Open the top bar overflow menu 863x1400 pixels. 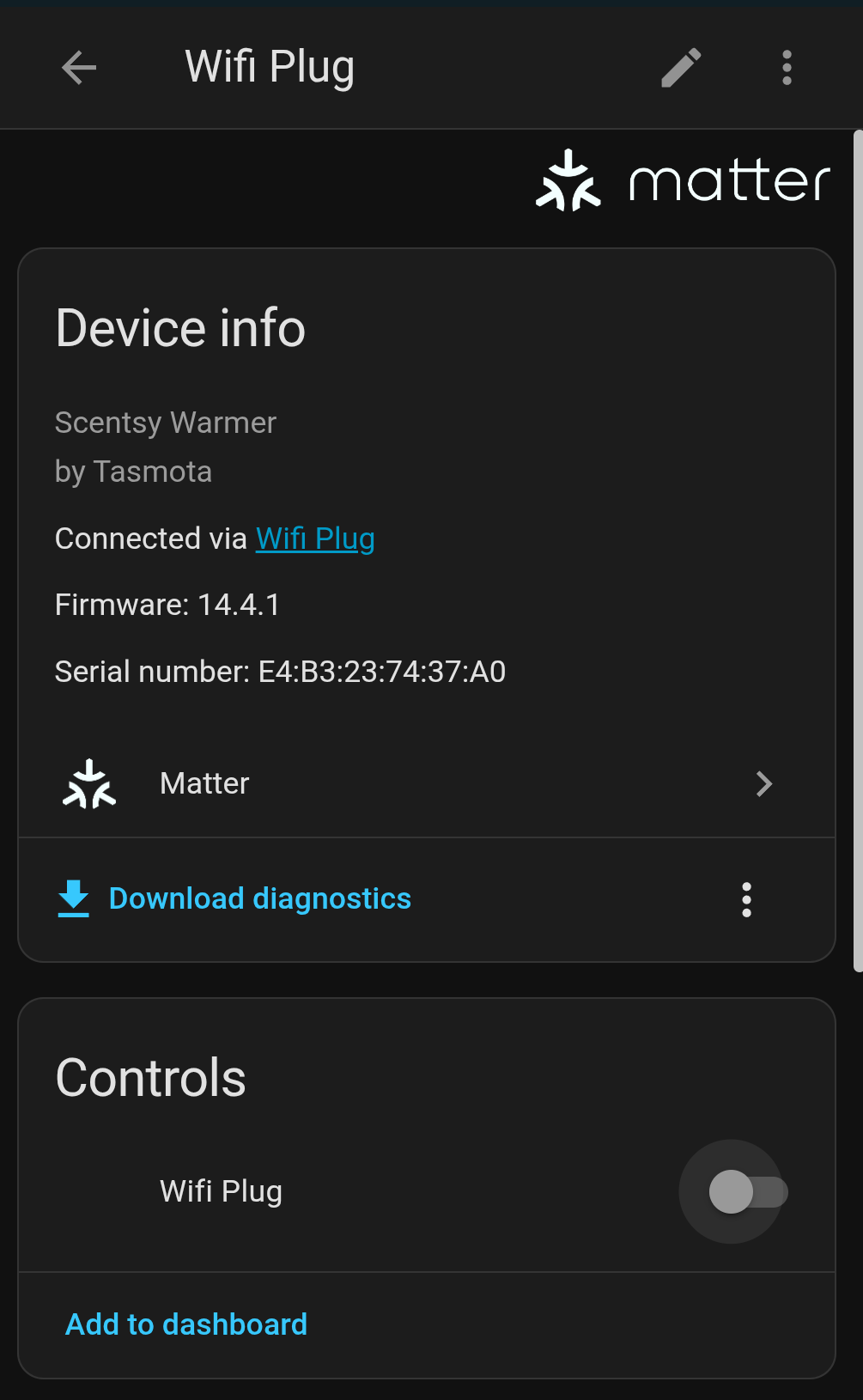[x=787, y=68]
